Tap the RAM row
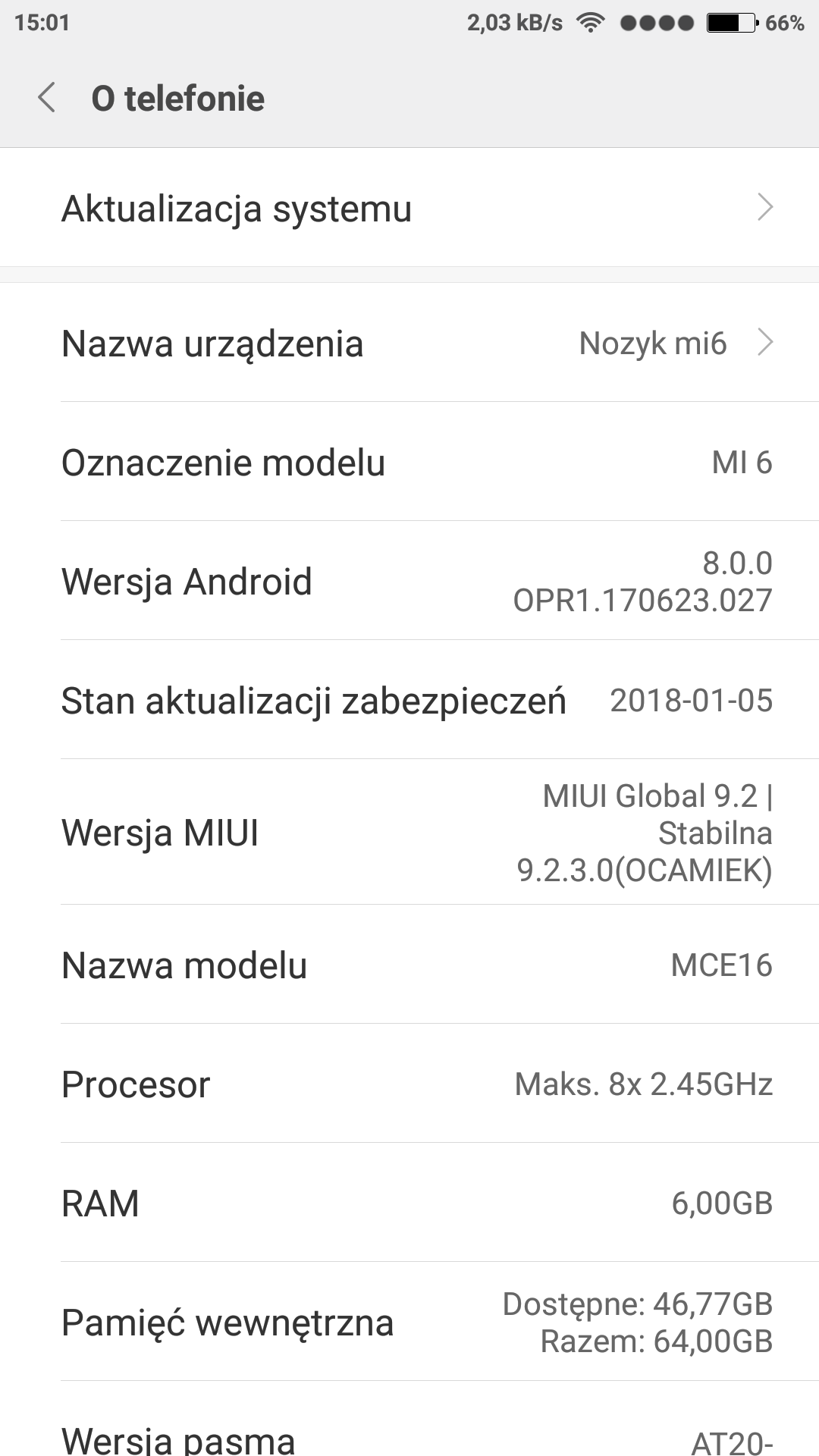Viewport: 819px width, 1456px height. point(409,1203)
